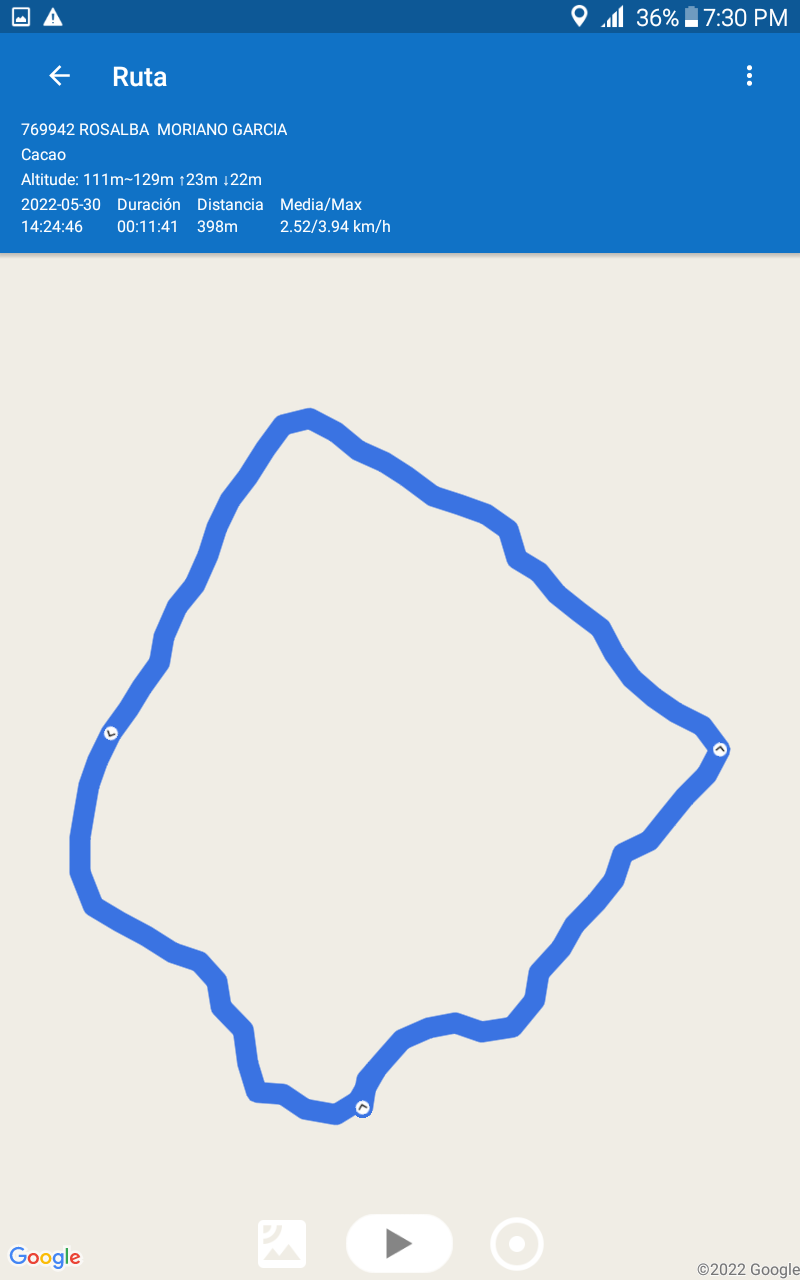Viewport: 800px width, 1280px height.
Task: Open the map image layer button
Action: [x=282, y=1244]
